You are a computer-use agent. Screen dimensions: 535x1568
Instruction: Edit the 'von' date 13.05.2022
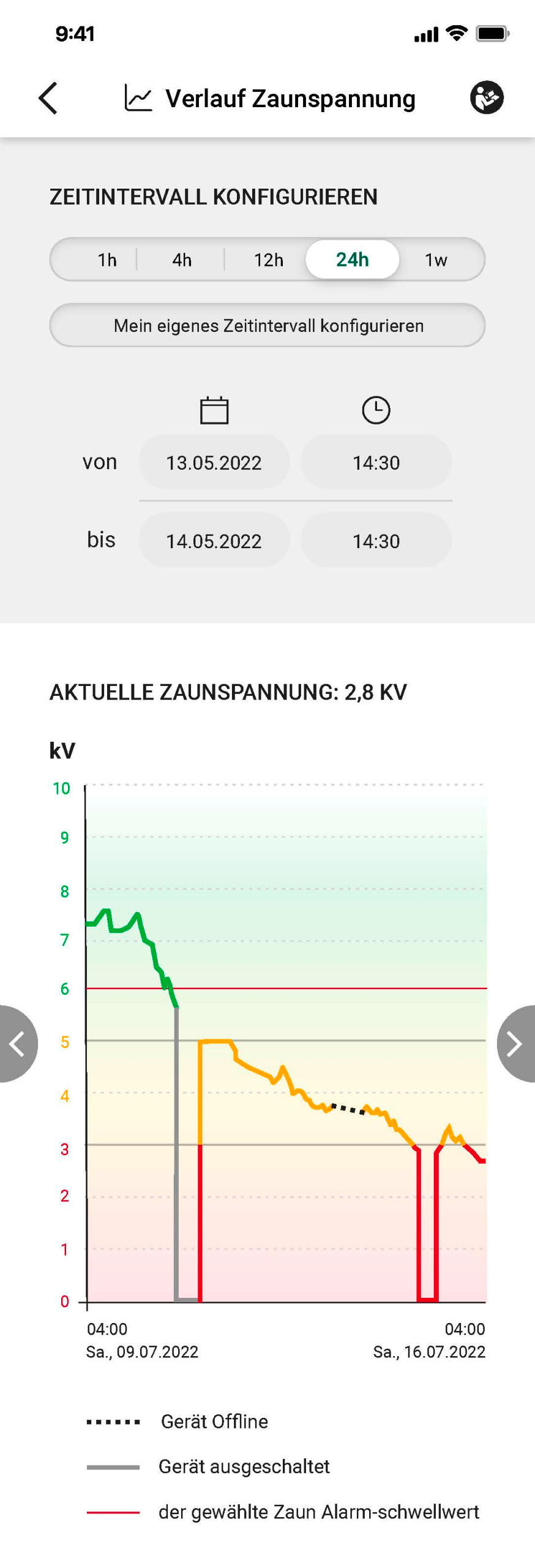point(214,462)
